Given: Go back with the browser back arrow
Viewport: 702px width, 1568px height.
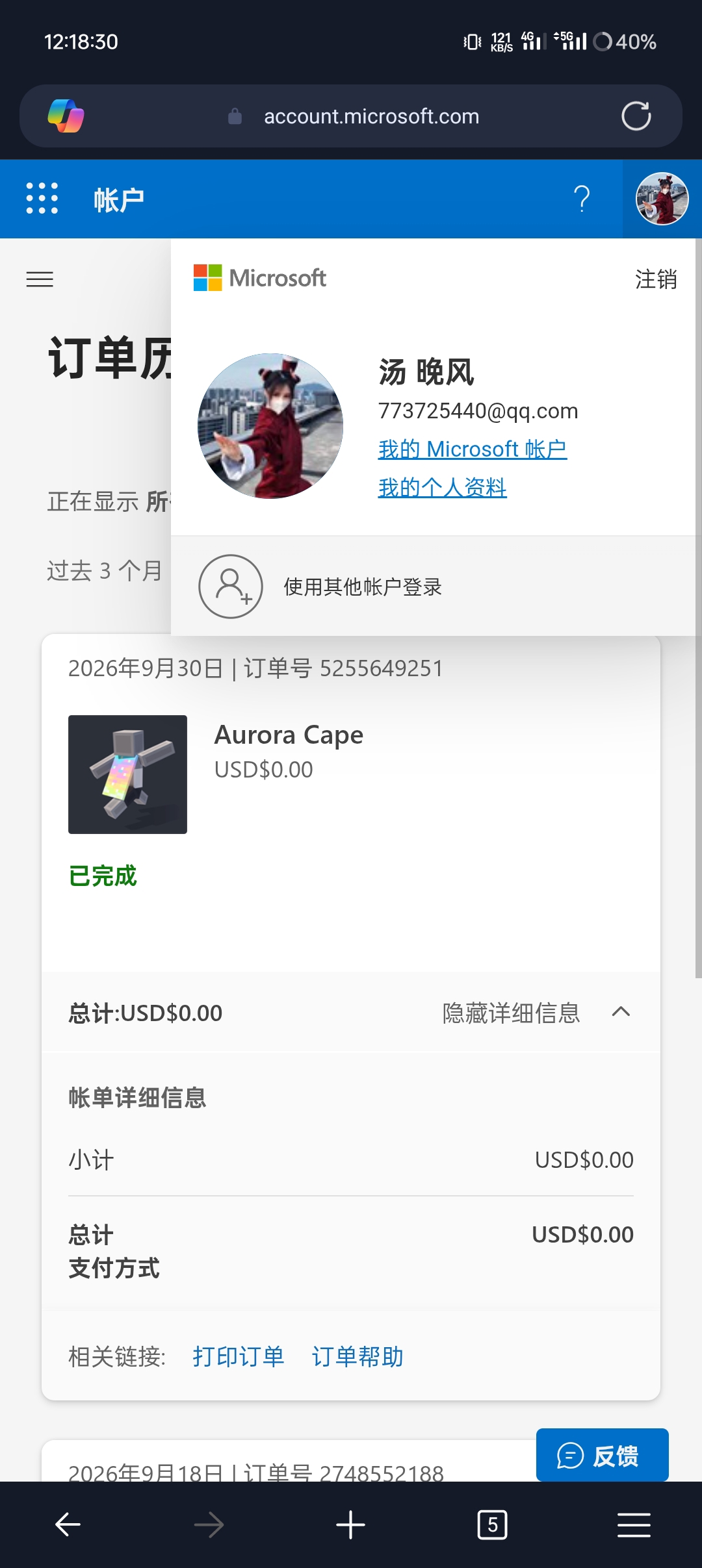Looking at the screenshot, I should pos(68,1524).
